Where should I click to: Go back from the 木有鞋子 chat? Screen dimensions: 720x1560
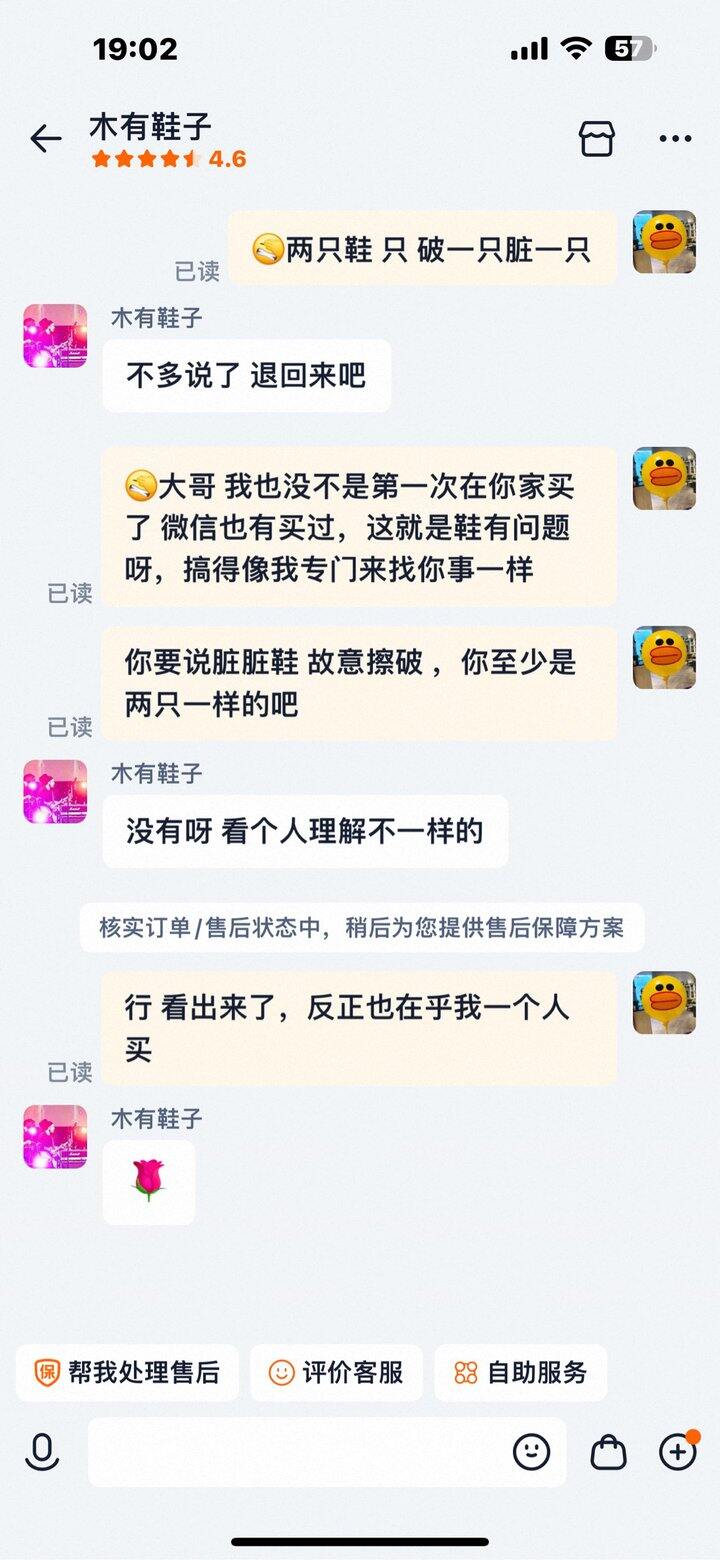(x=46, y=139)
